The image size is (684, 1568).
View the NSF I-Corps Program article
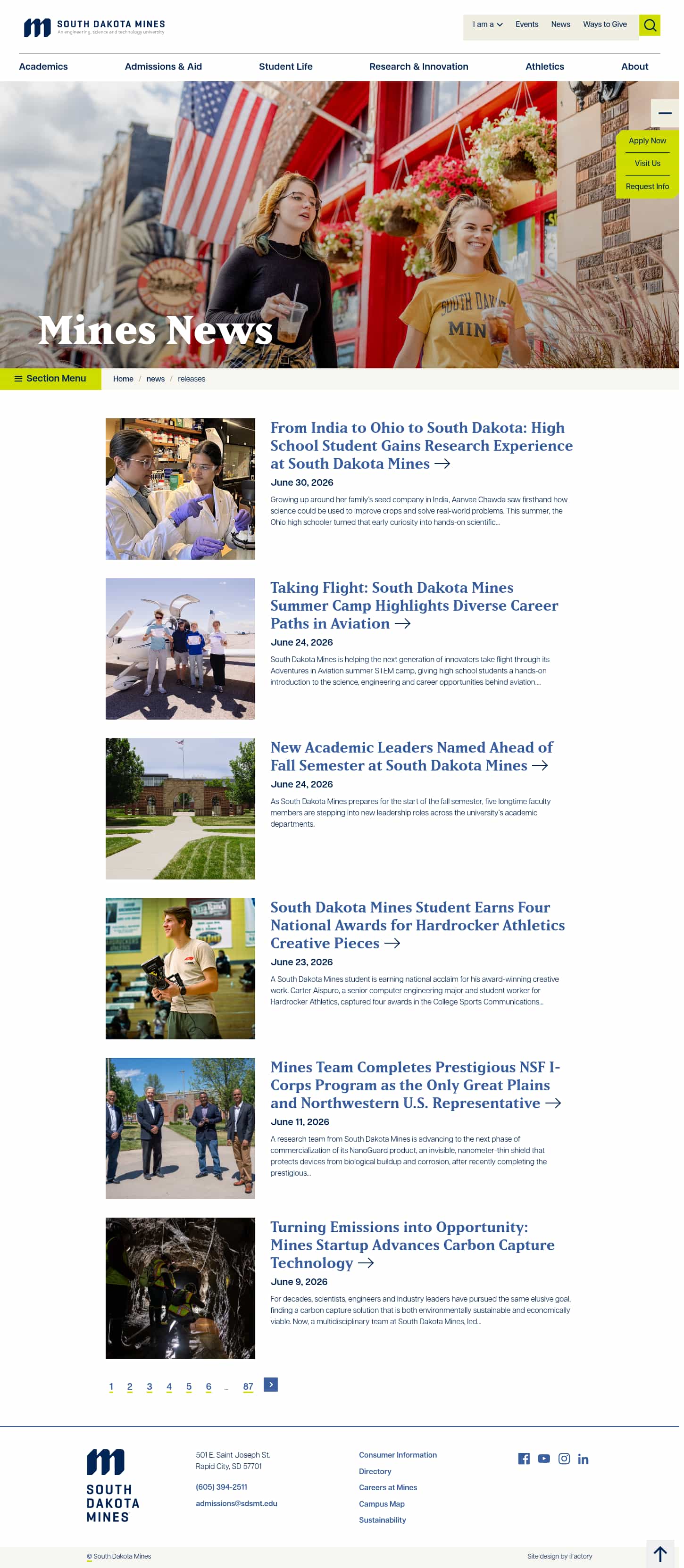tap(416, 1085)
